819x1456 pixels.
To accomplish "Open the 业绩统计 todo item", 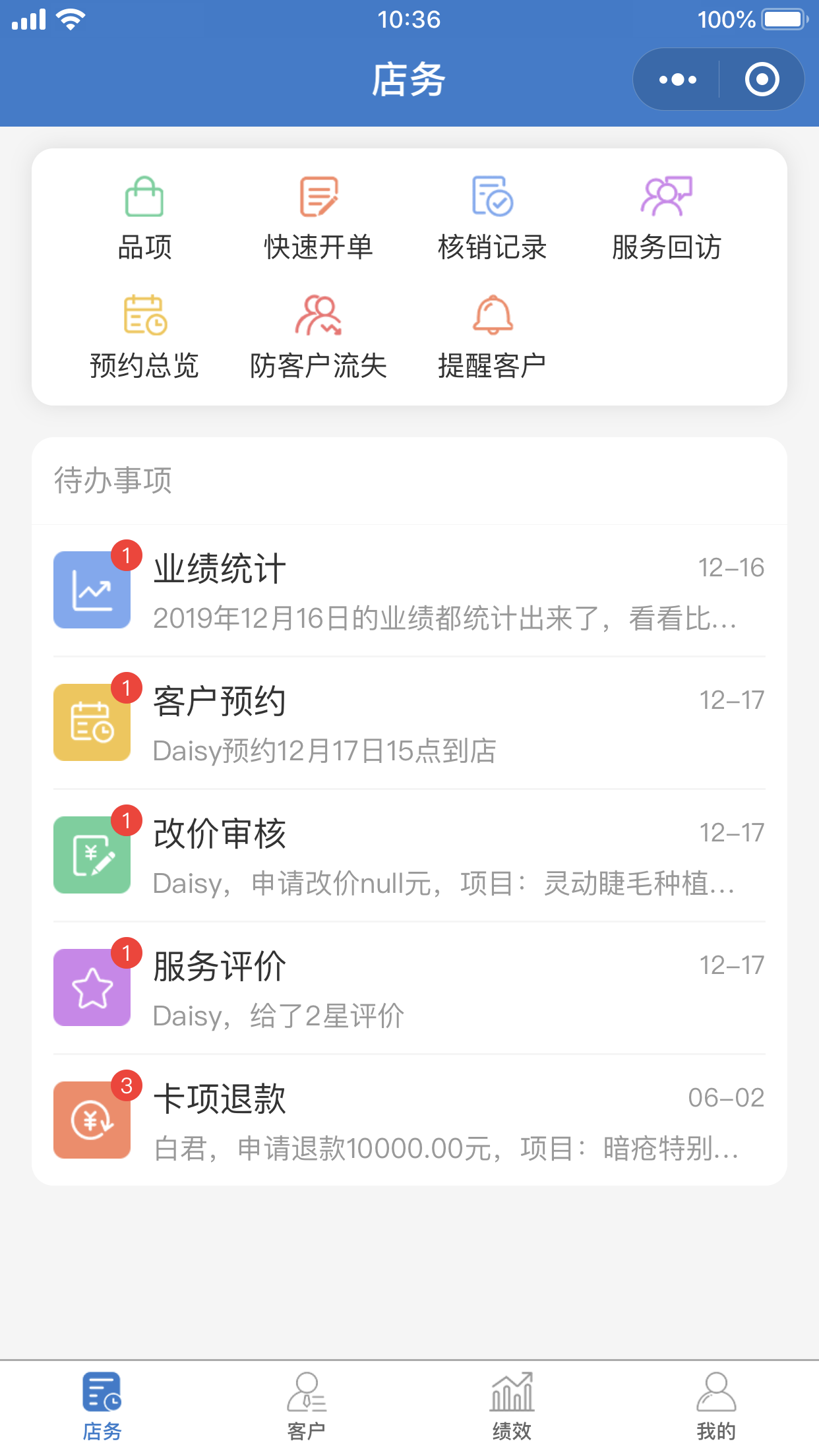I will click(409, 591).
